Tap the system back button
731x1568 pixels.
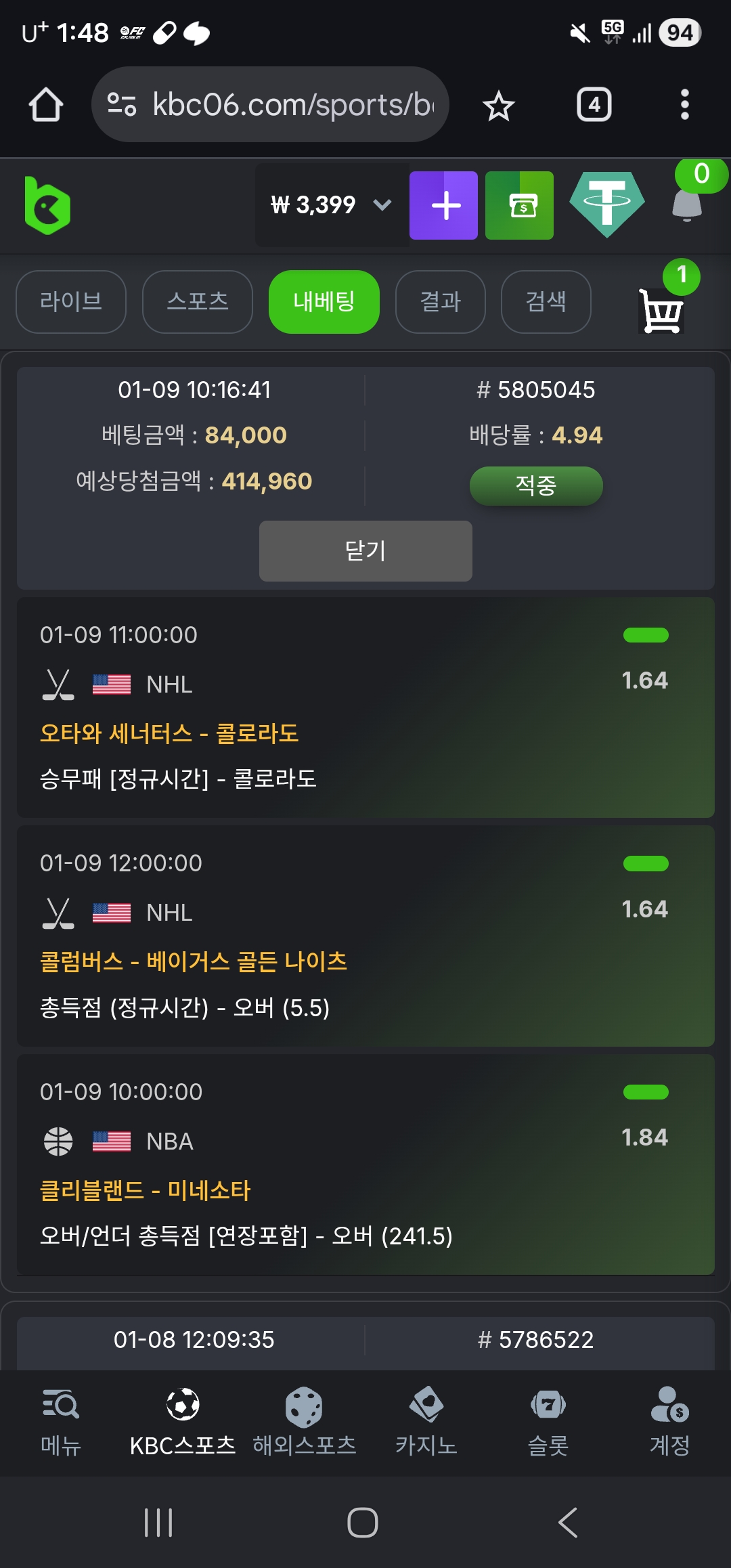pos(568,1523)
